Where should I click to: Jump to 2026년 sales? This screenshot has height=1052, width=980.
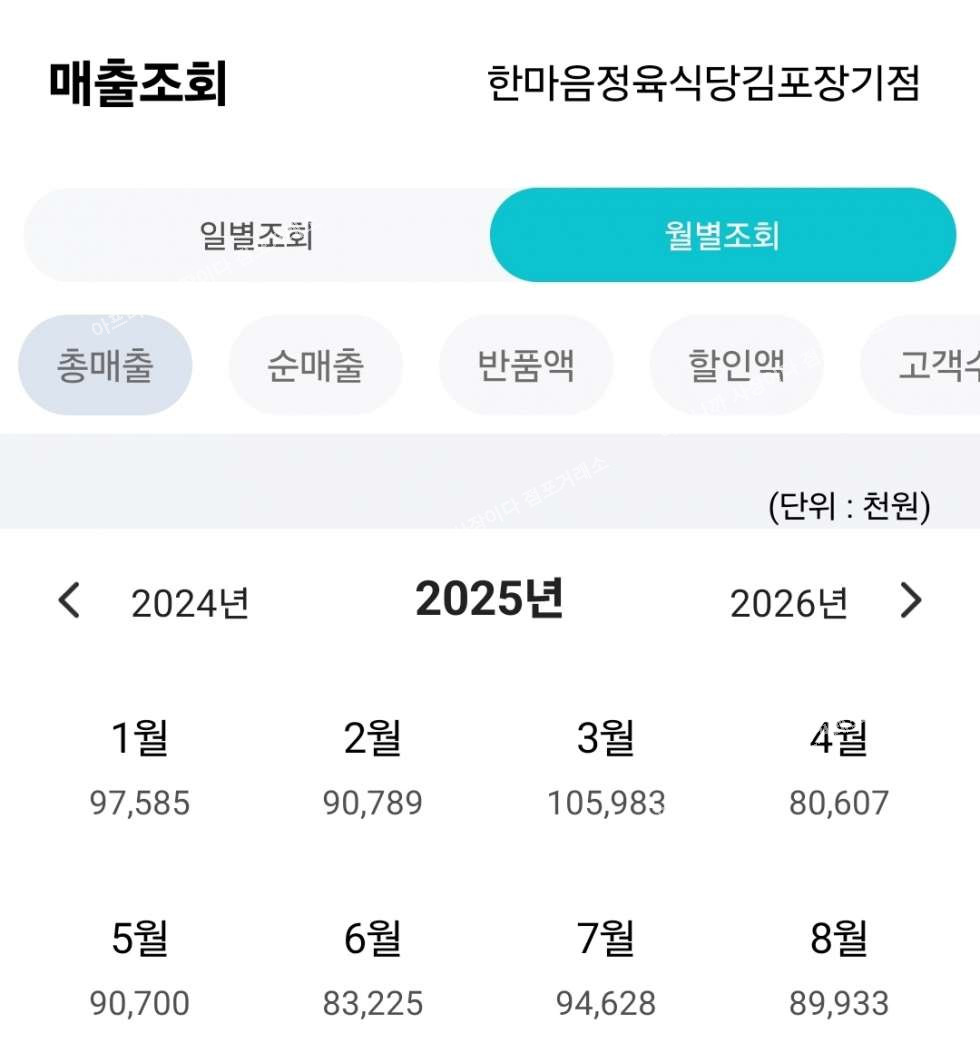click(788, 603)
